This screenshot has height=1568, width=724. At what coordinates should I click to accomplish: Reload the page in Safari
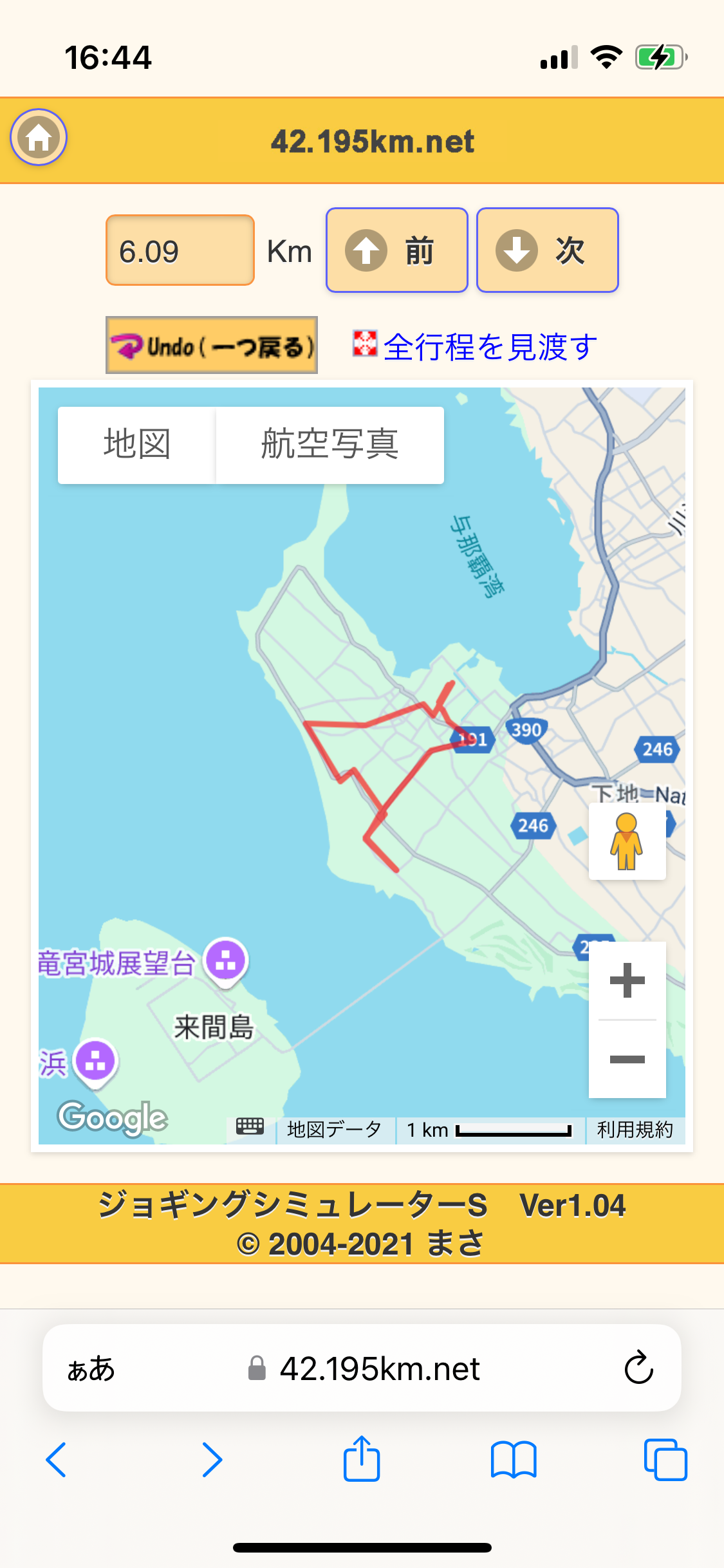pyautogui.click(x=638, y=1368)
